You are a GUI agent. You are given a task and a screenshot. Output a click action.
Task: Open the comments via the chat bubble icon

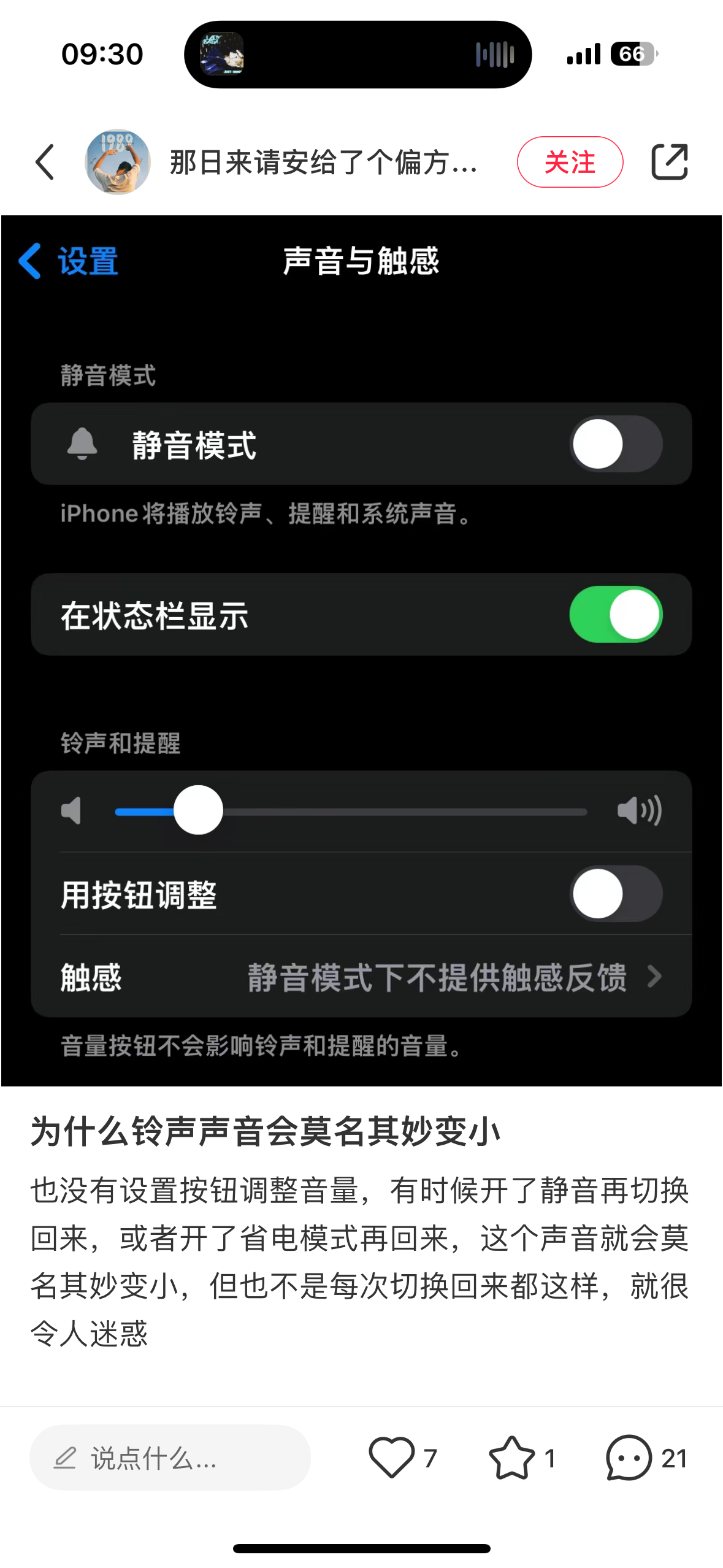629,1458
